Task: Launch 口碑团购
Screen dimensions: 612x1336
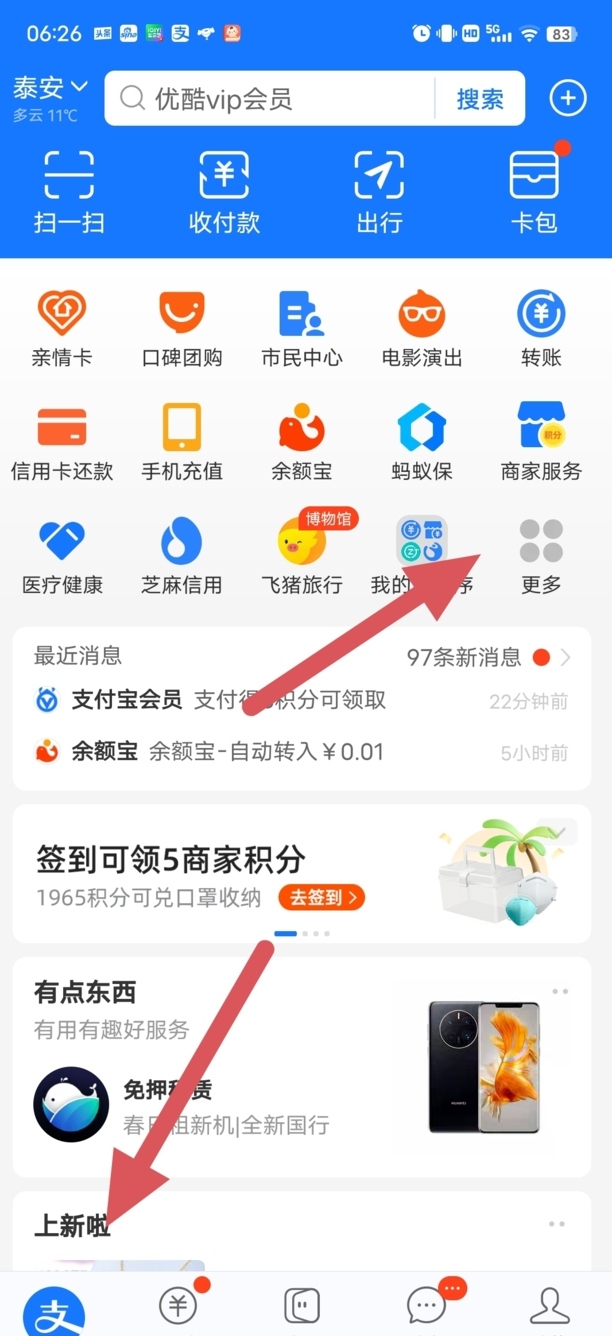Action: 182,328
